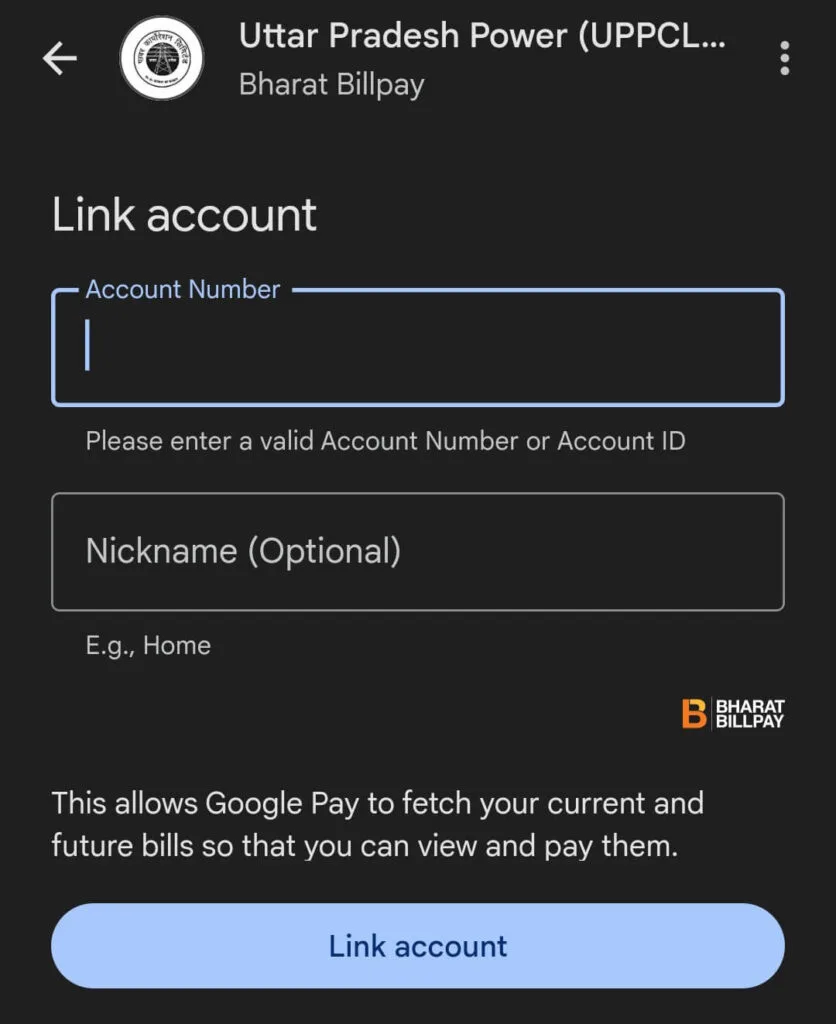Screen dimensions: 836x1024
Task: Open the three-dot overflow menu
Action: [784, 59]
